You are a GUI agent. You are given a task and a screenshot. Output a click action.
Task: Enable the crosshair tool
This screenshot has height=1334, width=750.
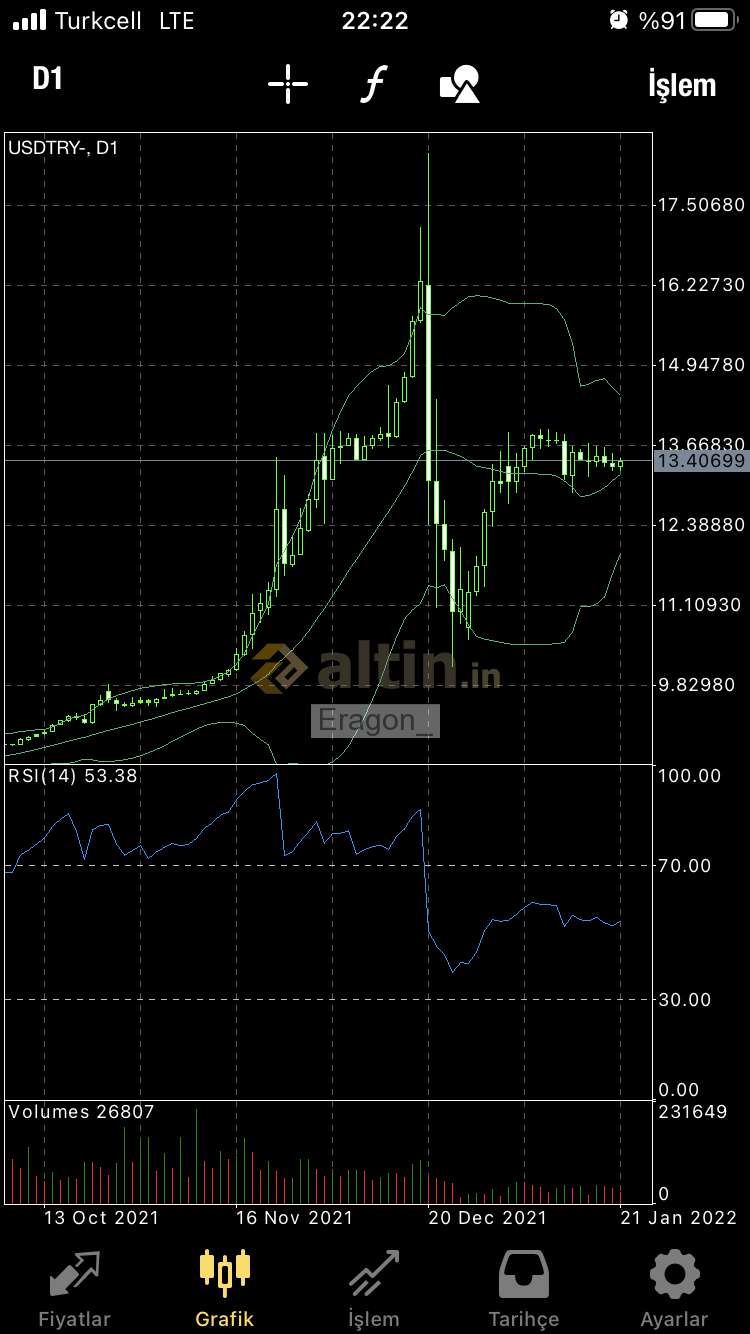coord(288,84)
